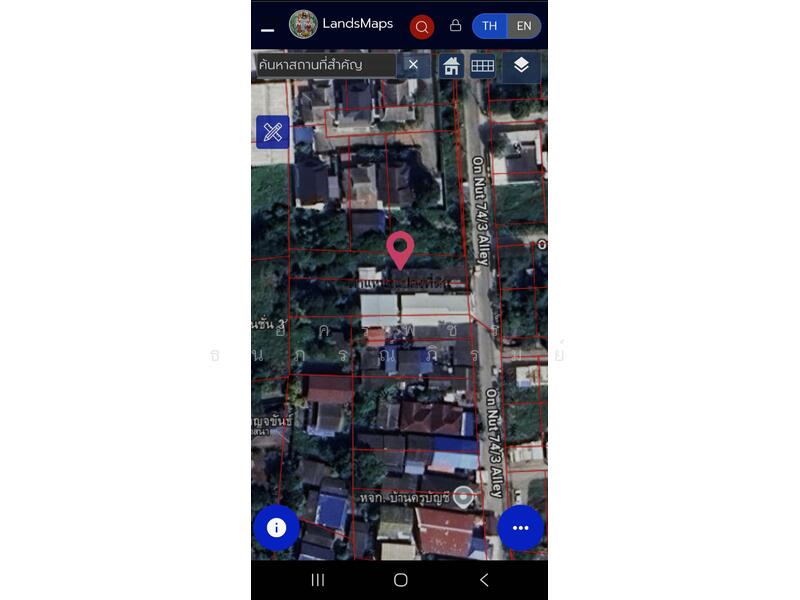
Task: Open the grid table tool
Action: click(483, 66)
